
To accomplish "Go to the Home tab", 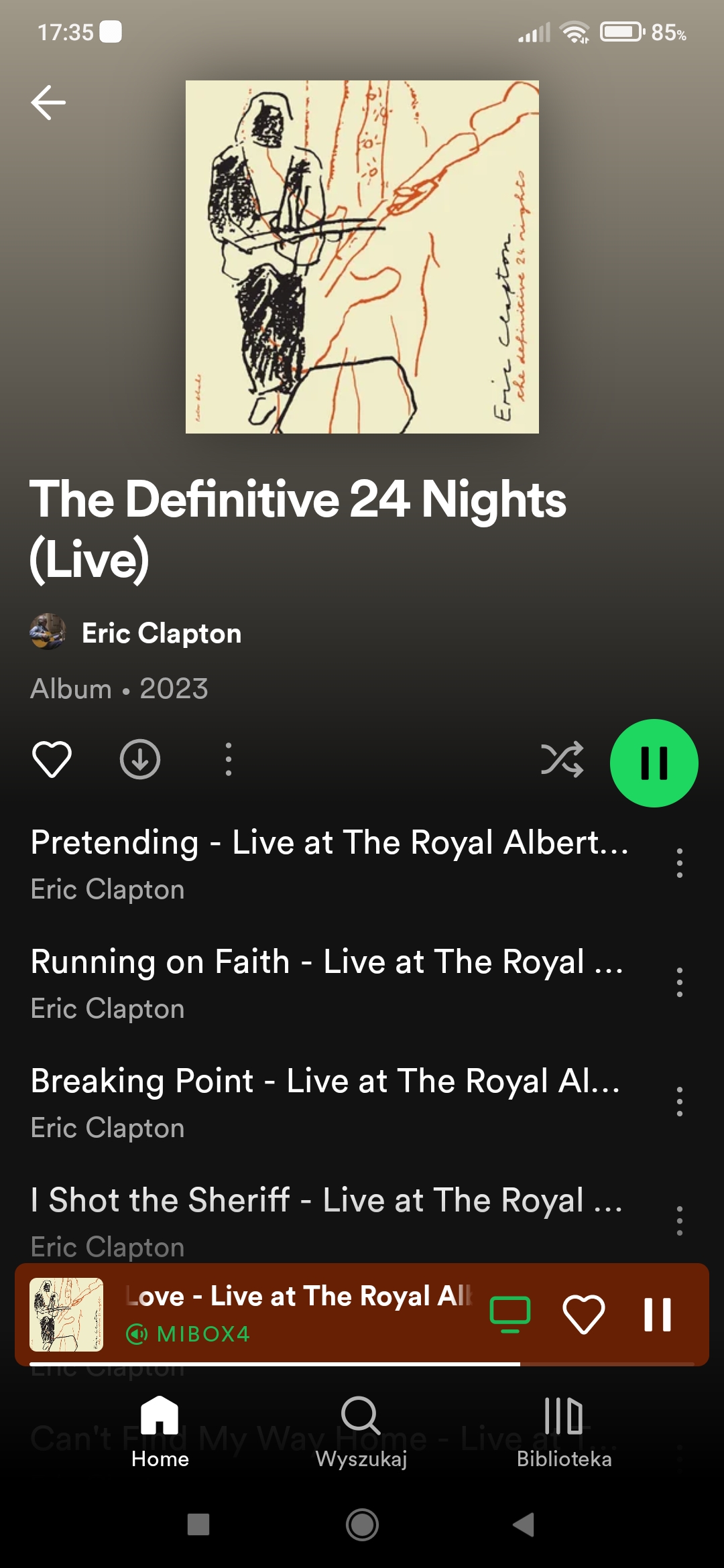I will 160,1432.
